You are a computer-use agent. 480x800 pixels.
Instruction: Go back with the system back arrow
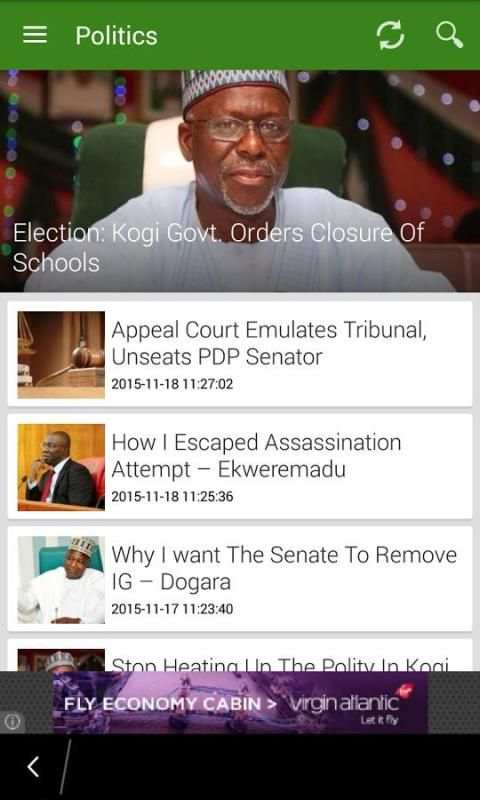click(x=33, y=767)
